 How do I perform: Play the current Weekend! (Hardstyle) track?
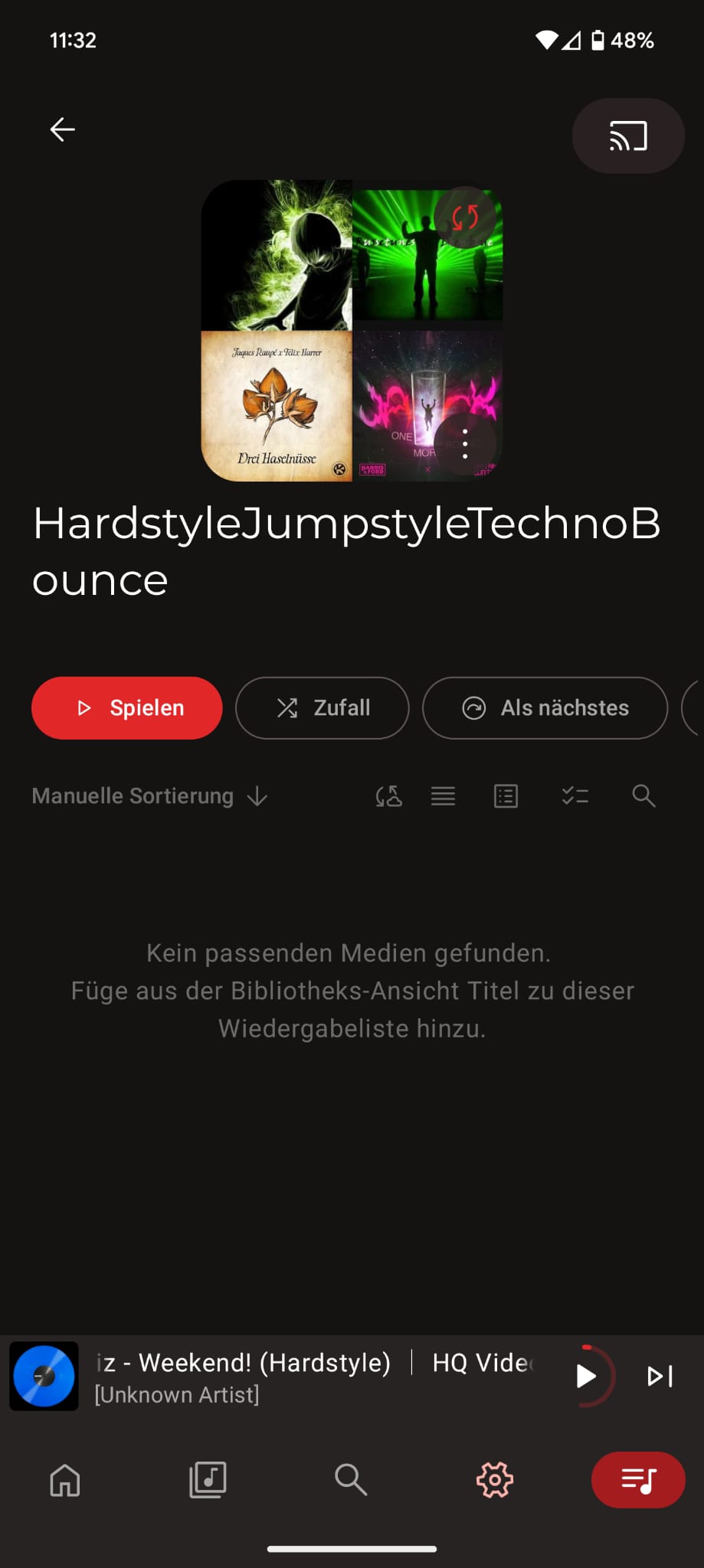click(586, 1377)
